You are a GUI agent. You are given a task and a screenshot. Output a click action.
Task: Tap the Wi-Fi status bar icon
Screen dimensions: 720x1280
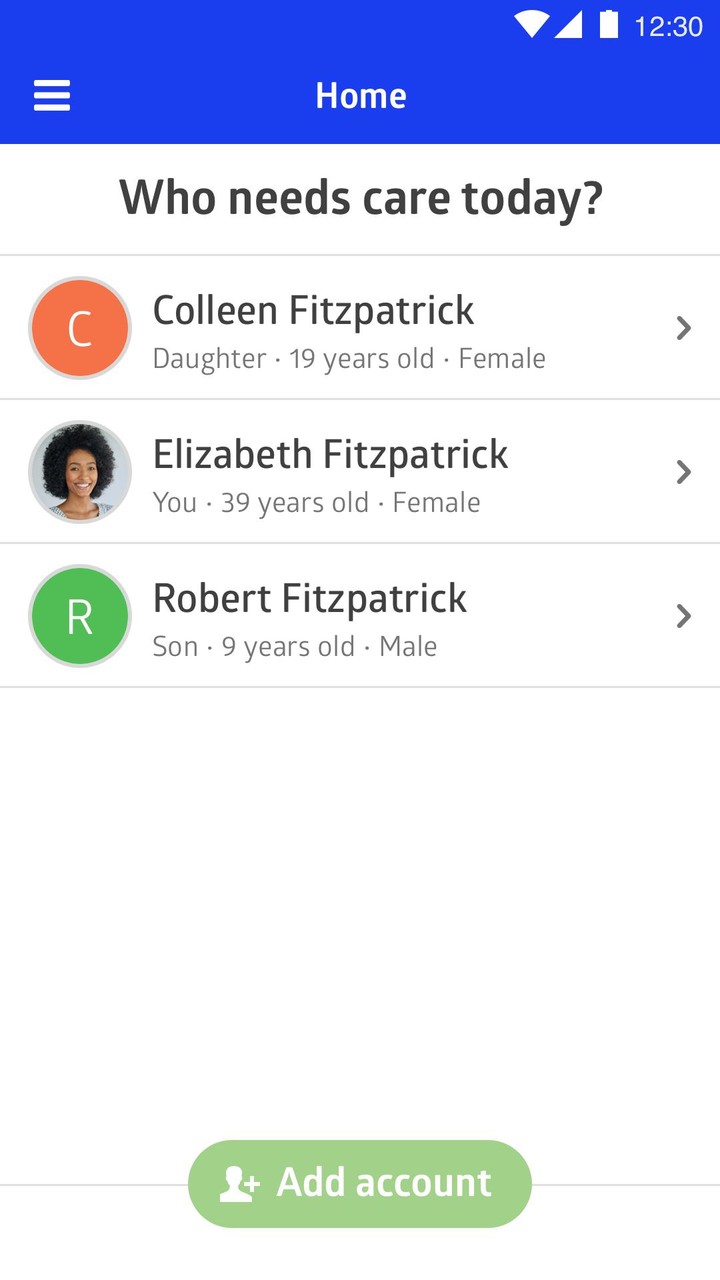click(x=531, y=26)
